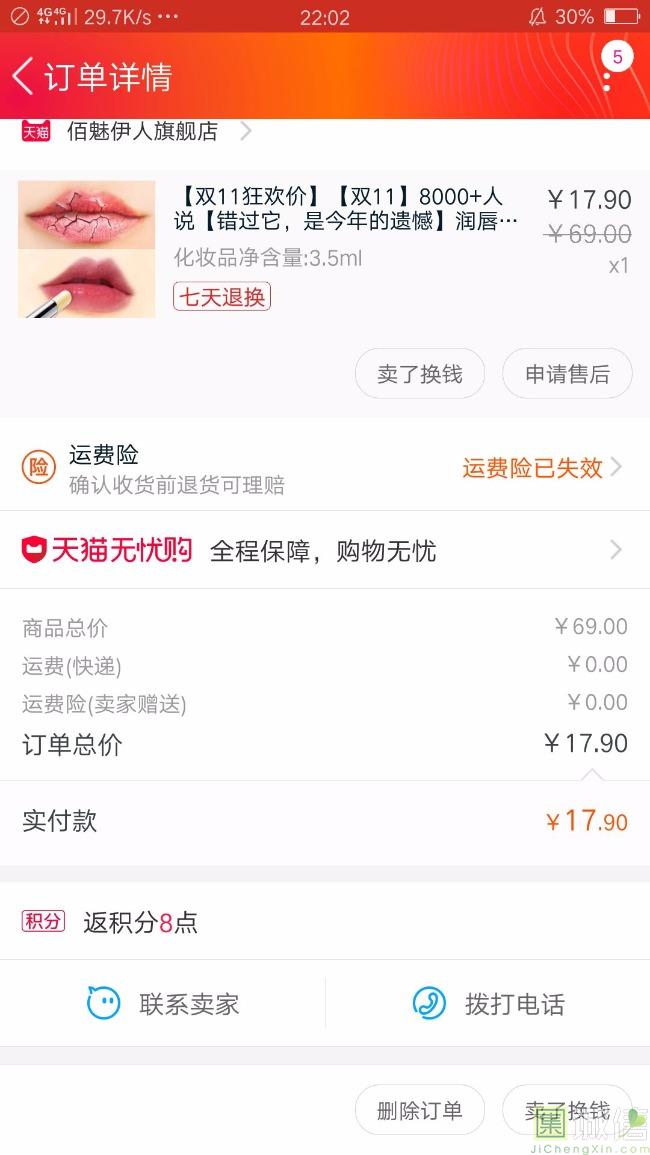Go back from 订单详情
The width and height of the screenshot is (650, 1155).
[24, 76]
